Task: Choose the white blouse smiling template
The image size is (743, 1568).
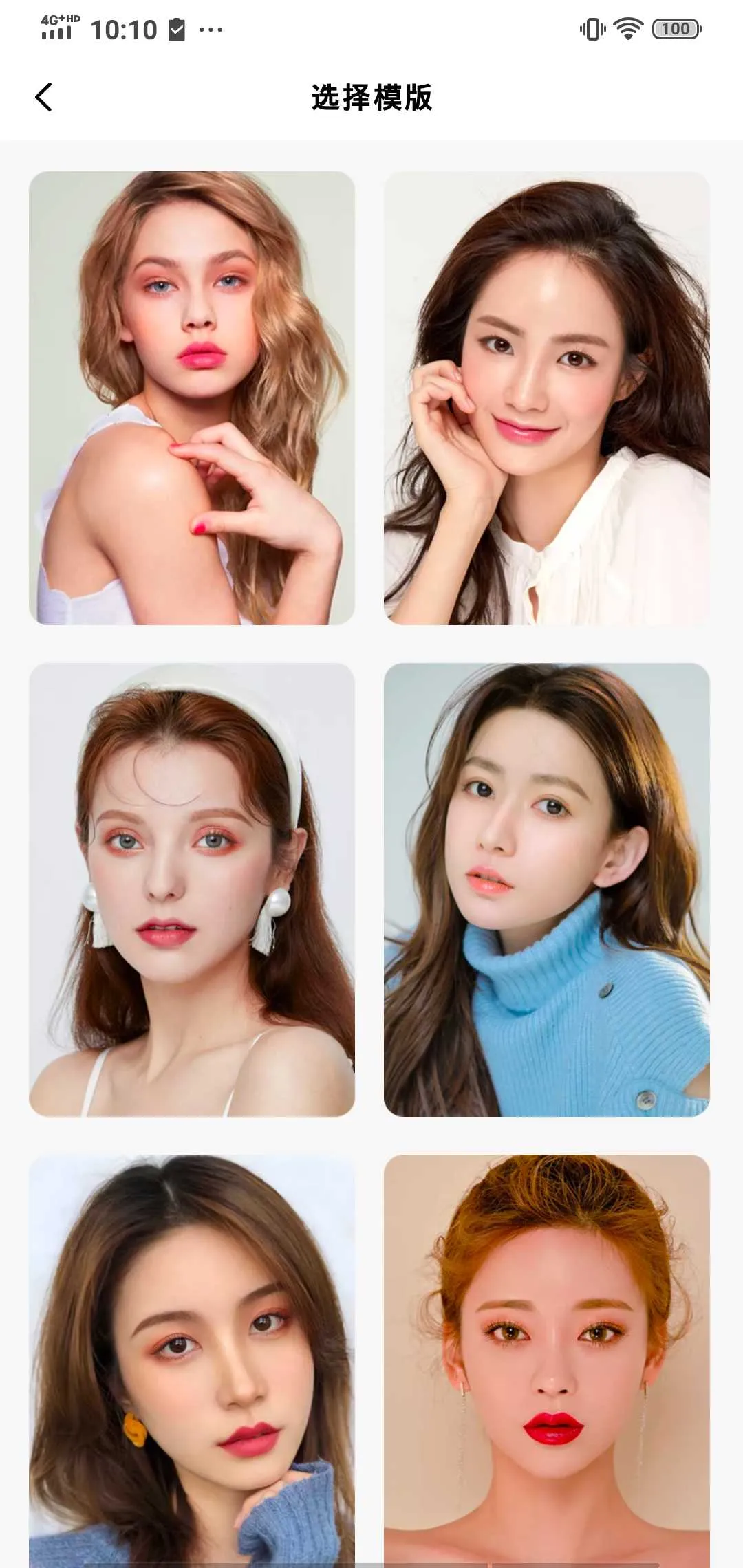Action: 546,398
